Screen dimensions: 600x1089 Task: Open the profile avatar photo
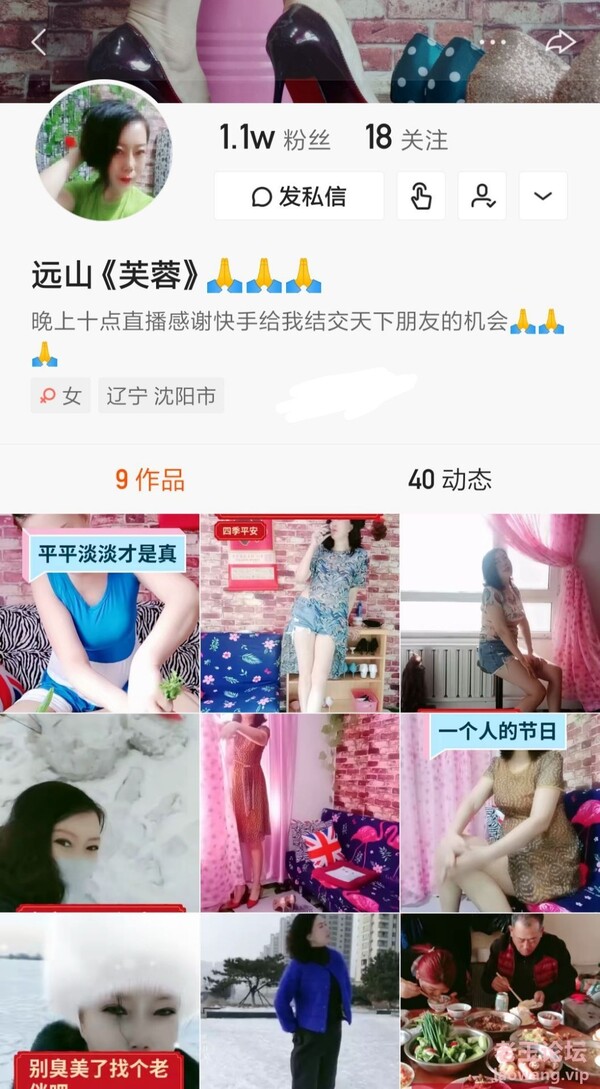coord(103,150)
